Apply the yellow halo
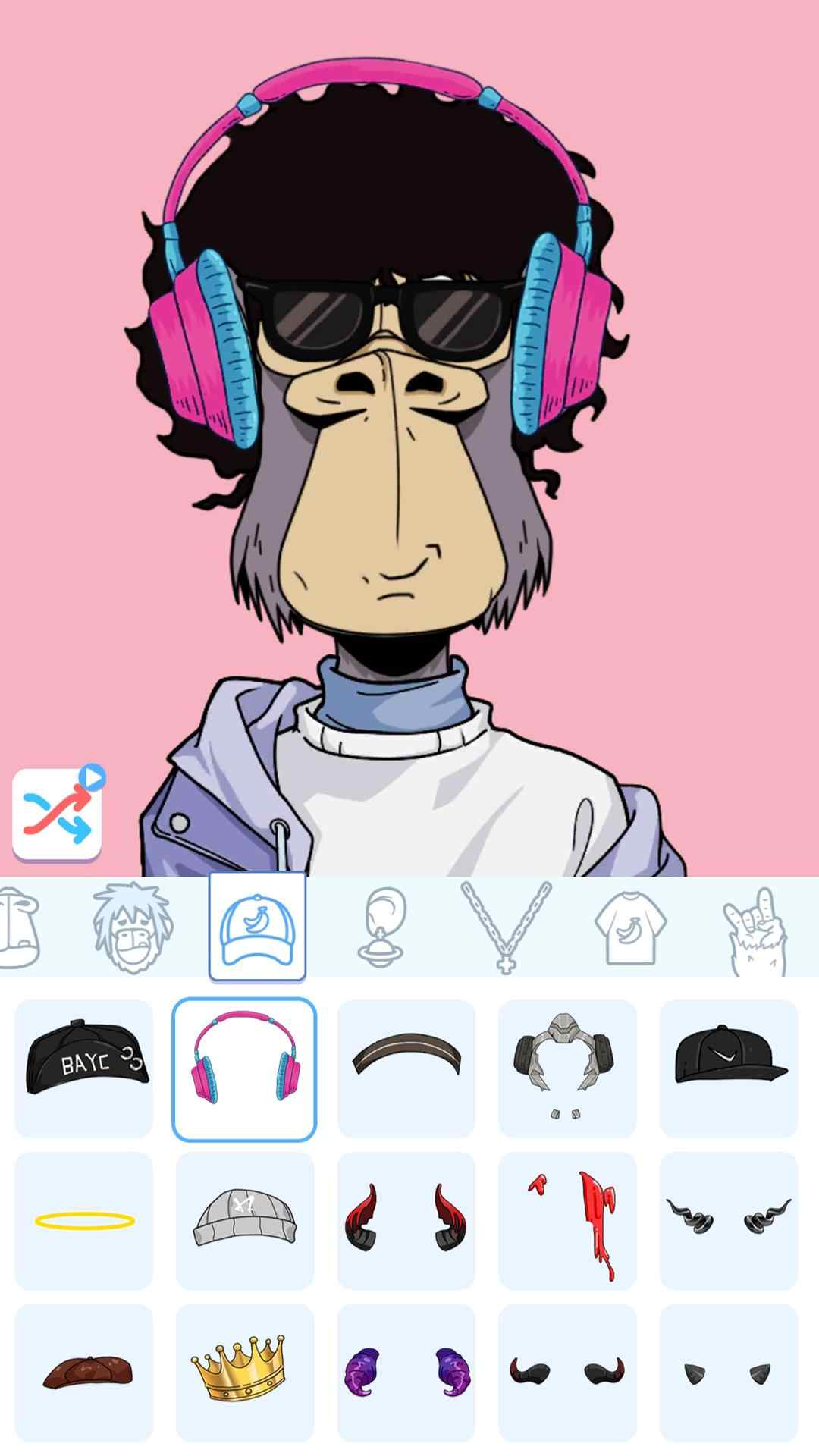 pyautogui.click(x=84, y=1220)
